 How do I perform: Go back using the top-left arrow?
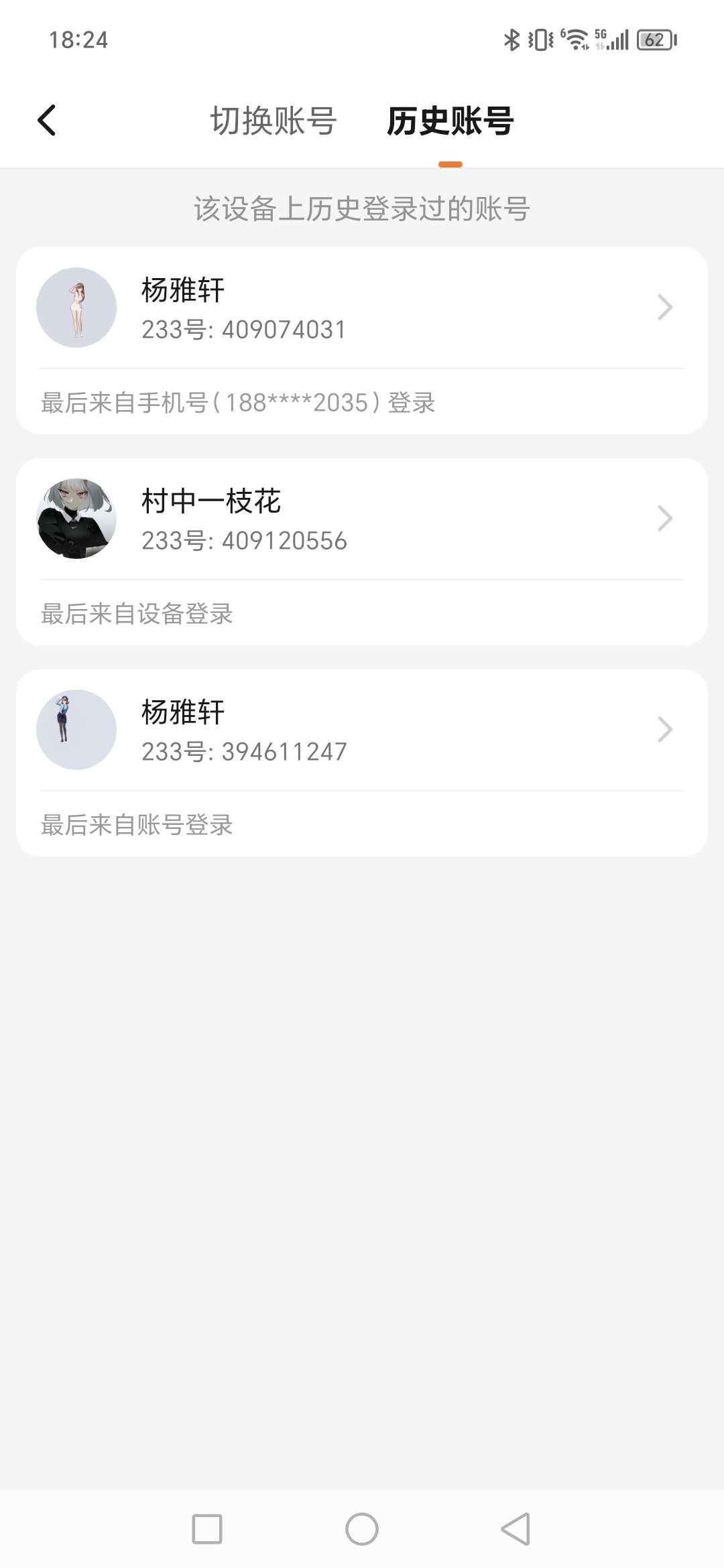(x=47, y=121)
